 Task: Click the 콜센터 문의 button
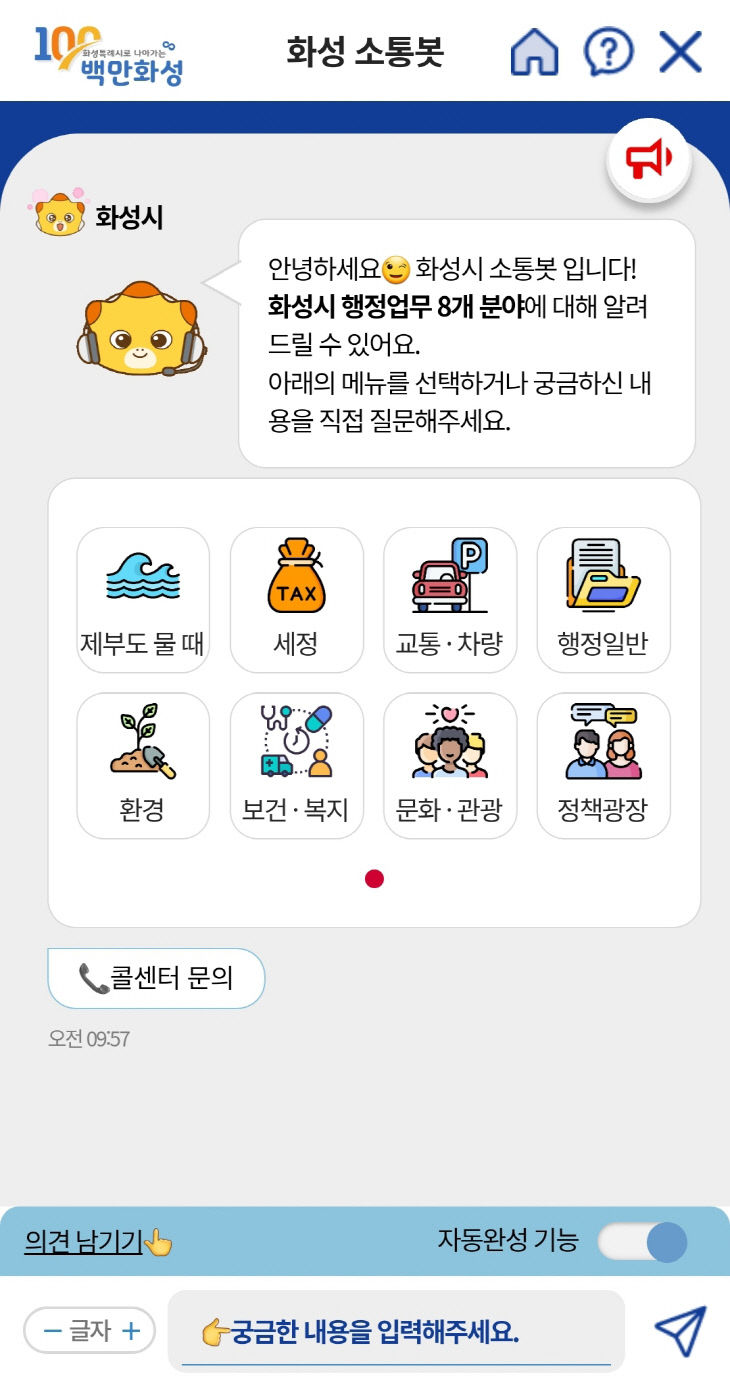coord(156,978)
